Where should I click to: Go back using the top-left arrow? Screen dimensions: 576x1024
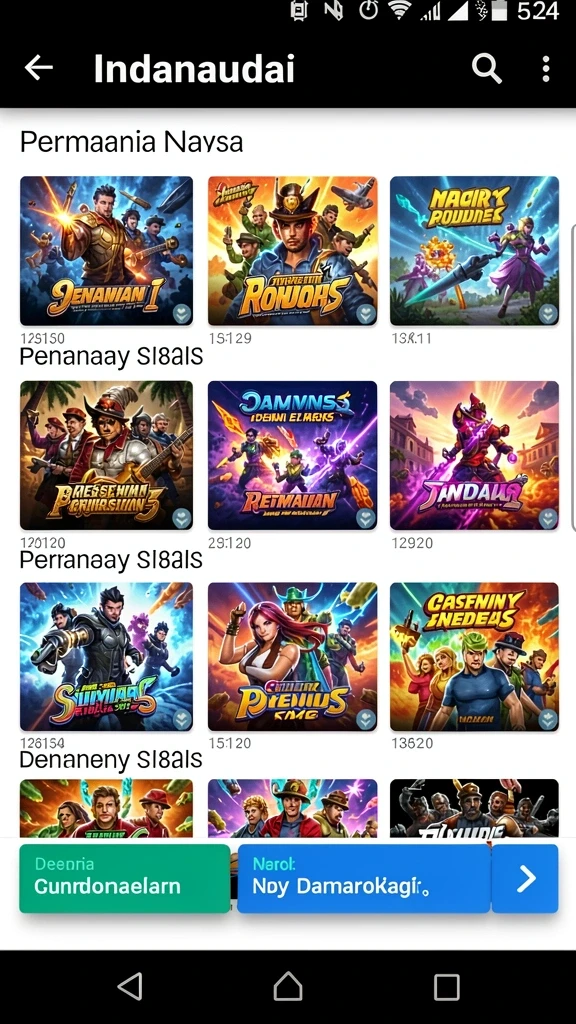point(39,68)
